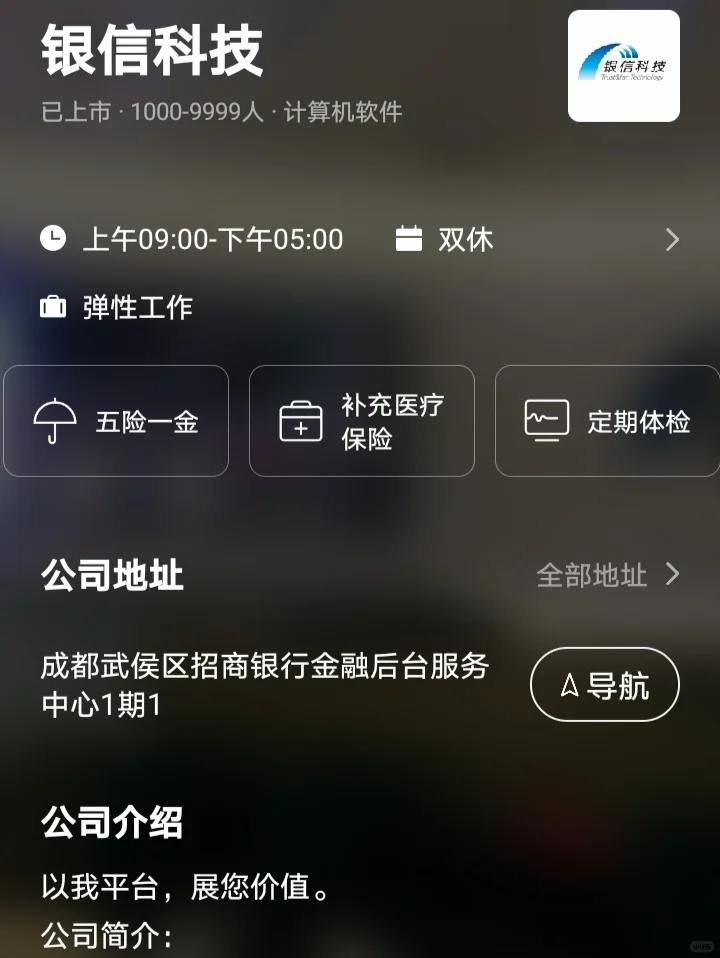Viewport: 720px width, 958px height.
Task: Expand work hours and benefits chevron
Action: 672,240
